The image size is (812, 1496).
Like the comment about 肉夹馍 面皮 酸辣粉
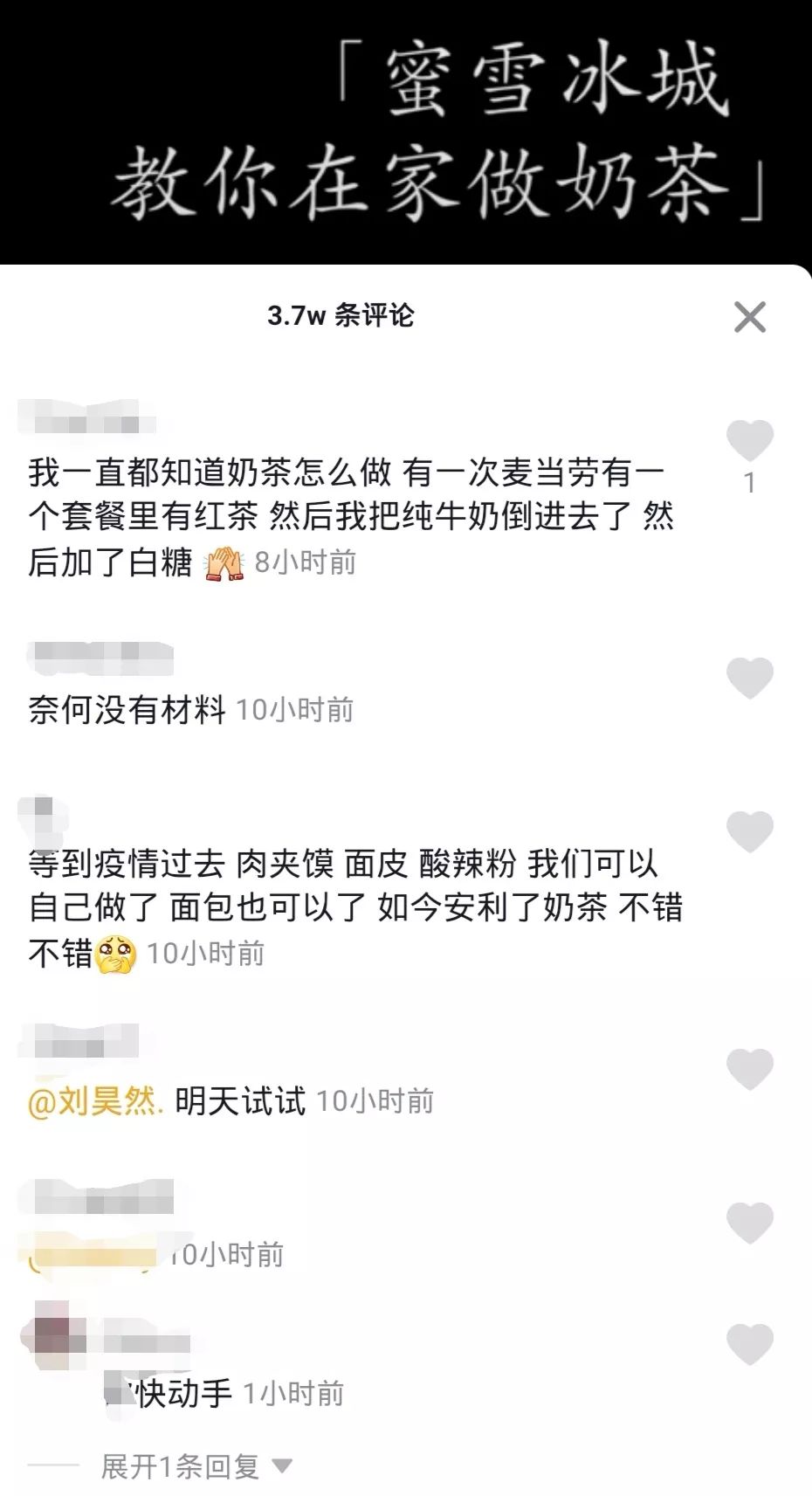coord(749,832)
